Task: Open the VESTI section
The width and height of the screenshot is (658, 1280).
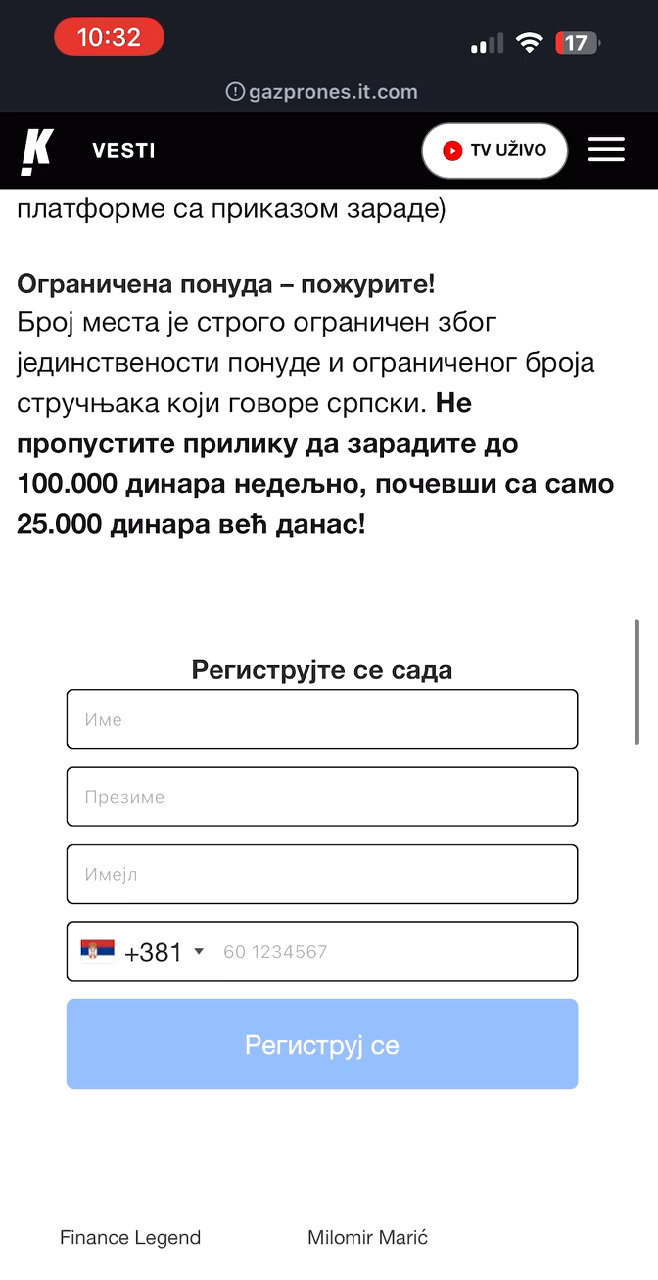Action: tap(124, 151)
